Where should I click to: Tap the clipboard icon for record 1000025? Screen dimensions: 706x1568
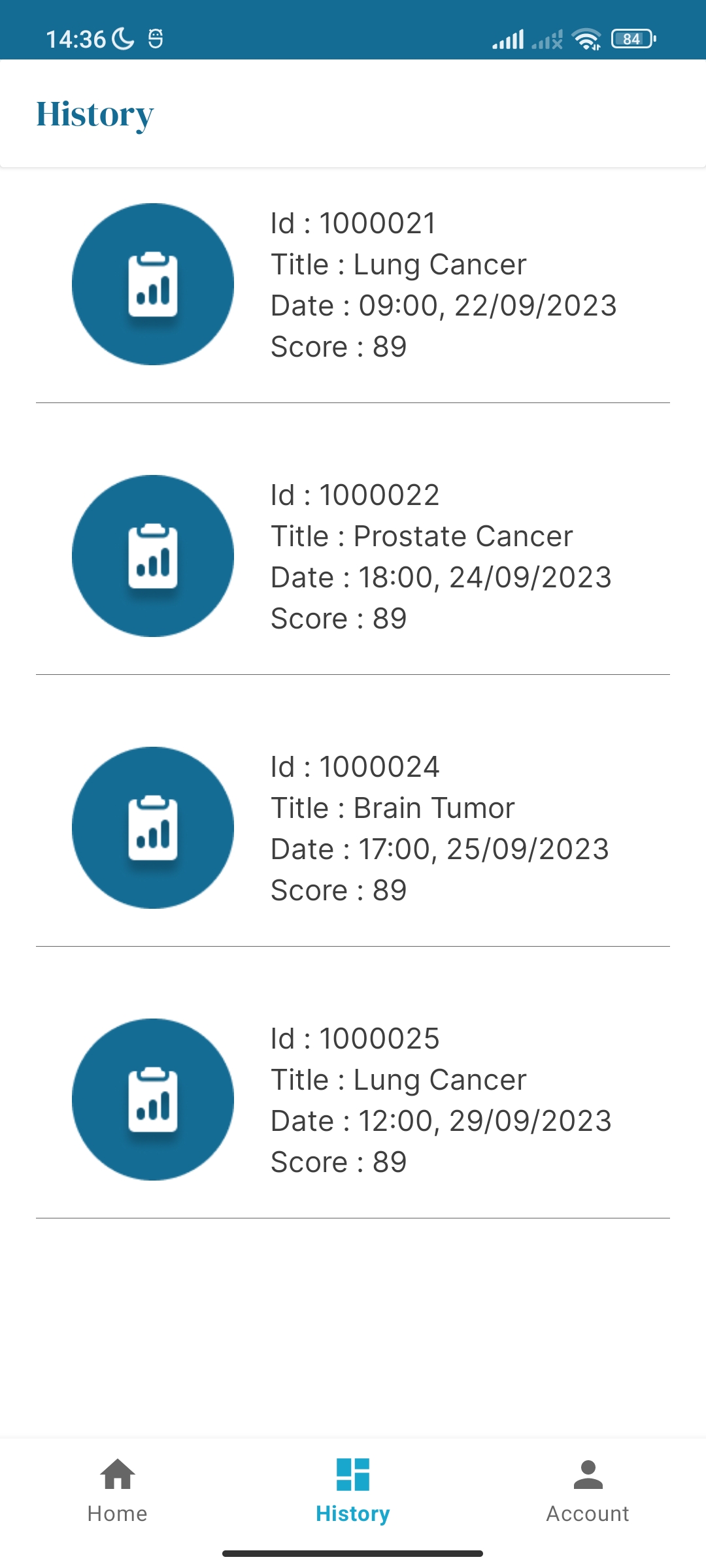152,1098
